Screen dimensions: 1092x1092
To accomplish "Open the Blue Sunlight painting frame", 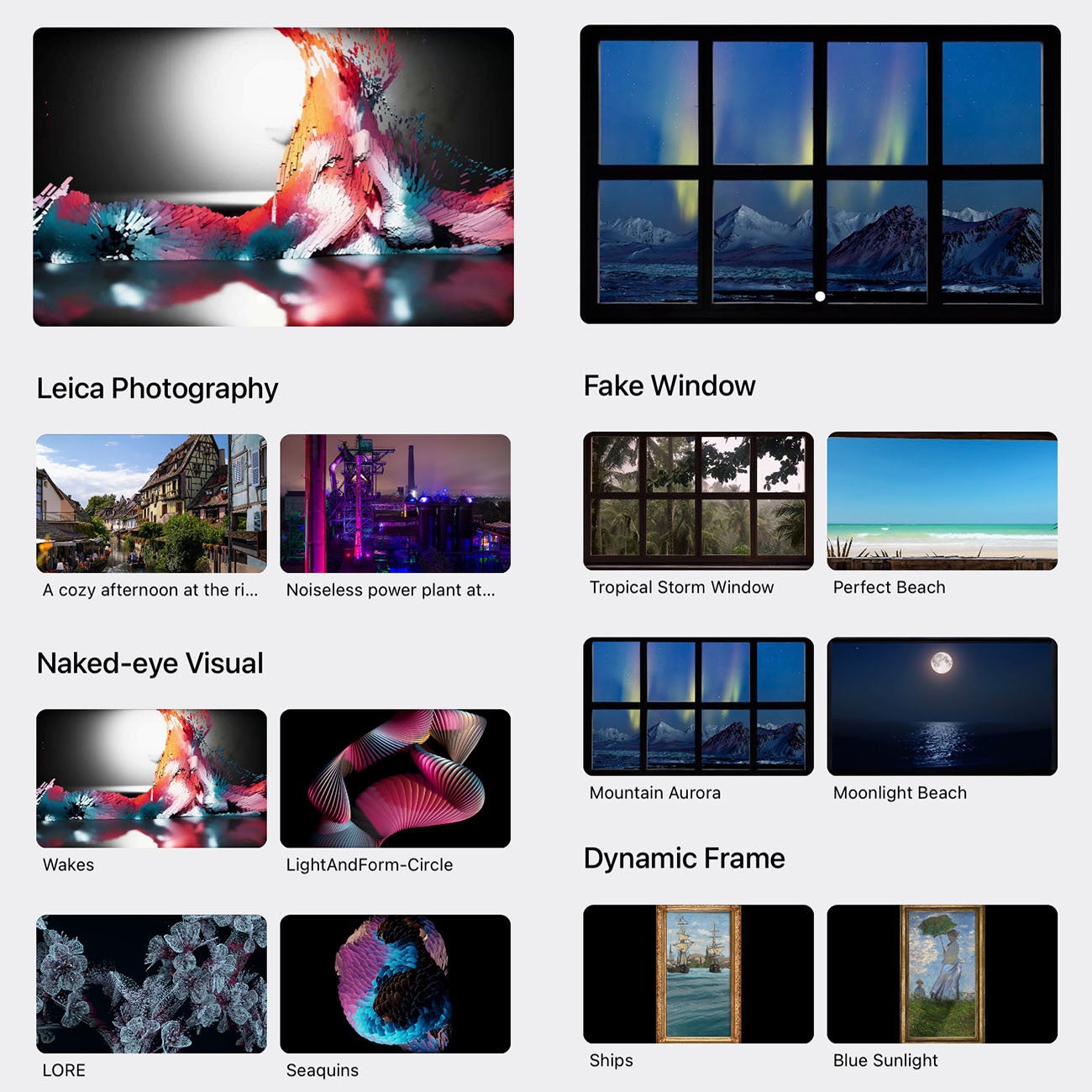I will (942, 974).
